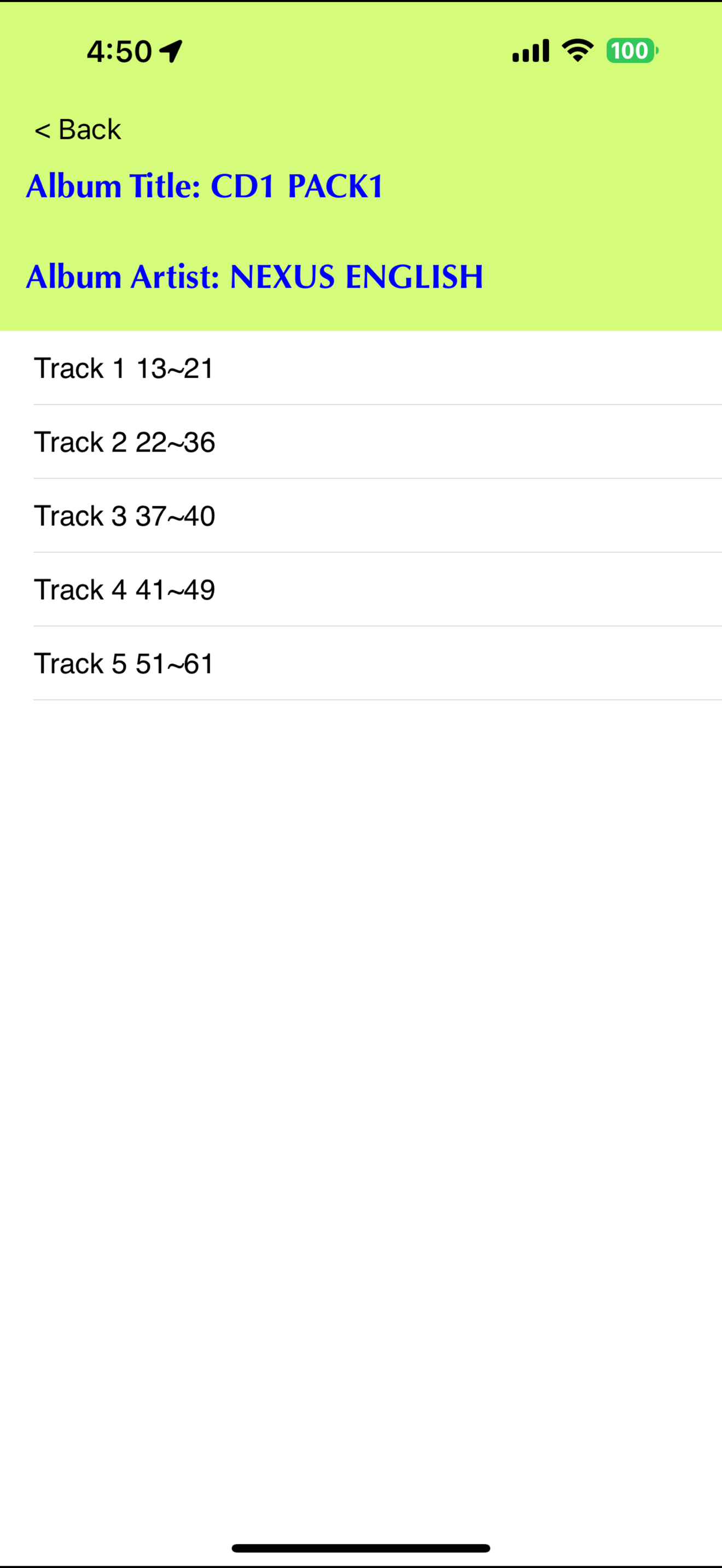Play Track 5 51~61
The width and height of the screenshot is (722, 1568).
tap(125, 664)
